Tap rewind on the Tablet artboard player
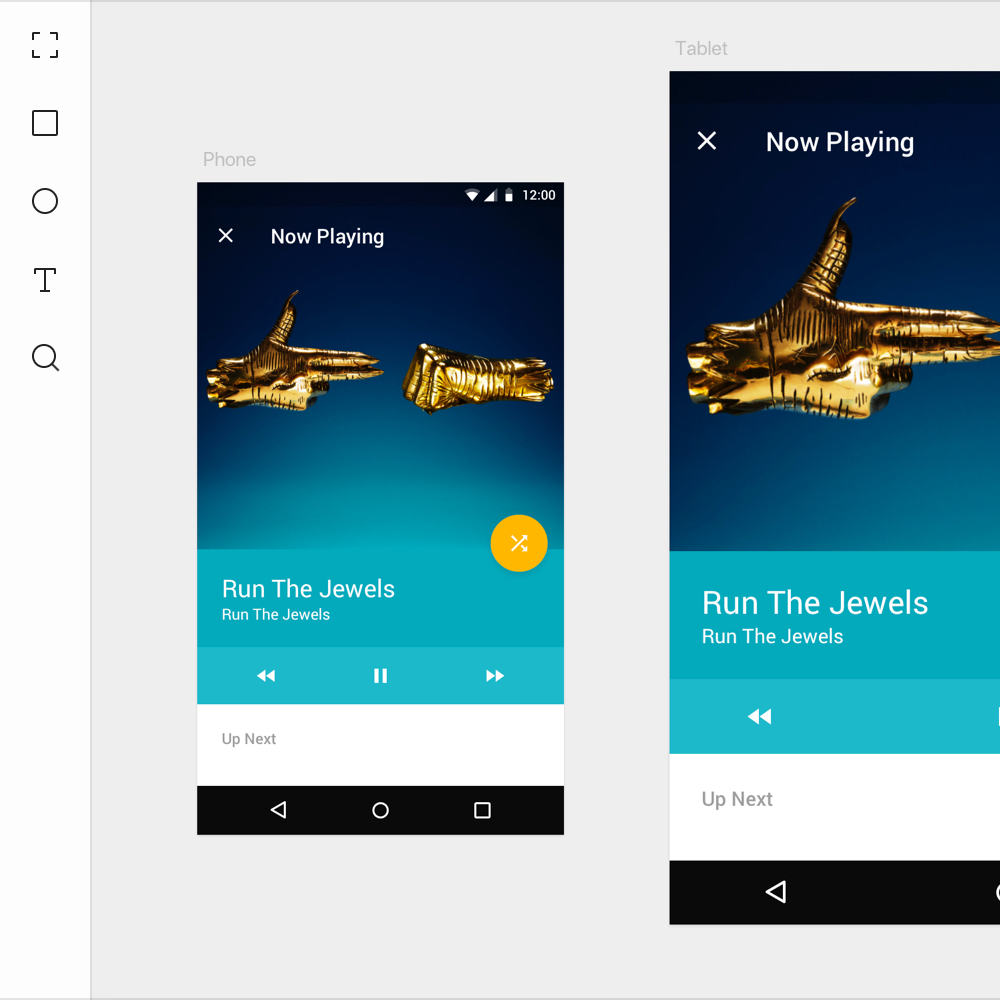Screen dimensions: 1000x1000 (x=760, y=716)
